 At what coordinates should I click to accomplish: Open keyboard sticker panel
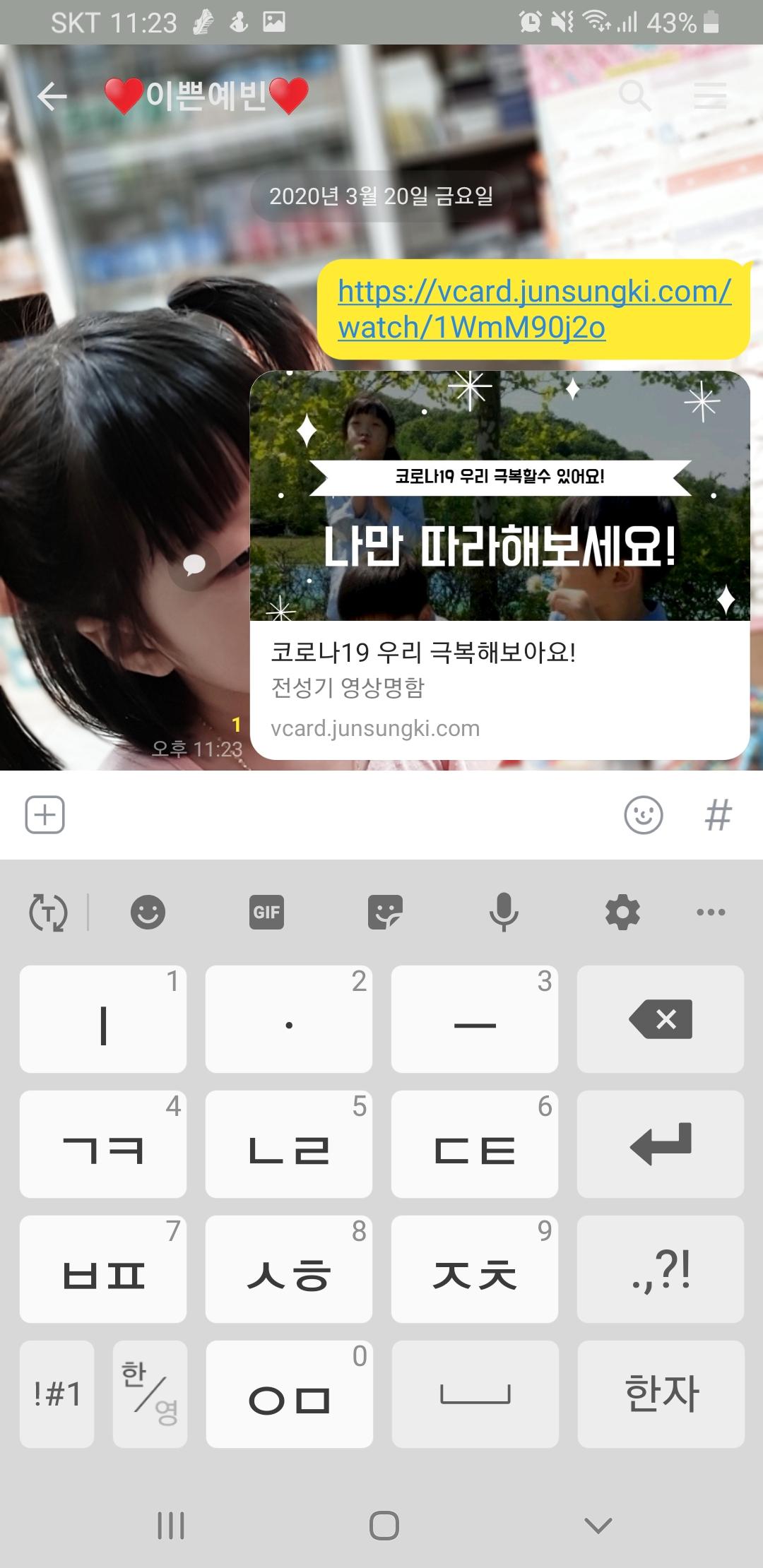[385, 912]
